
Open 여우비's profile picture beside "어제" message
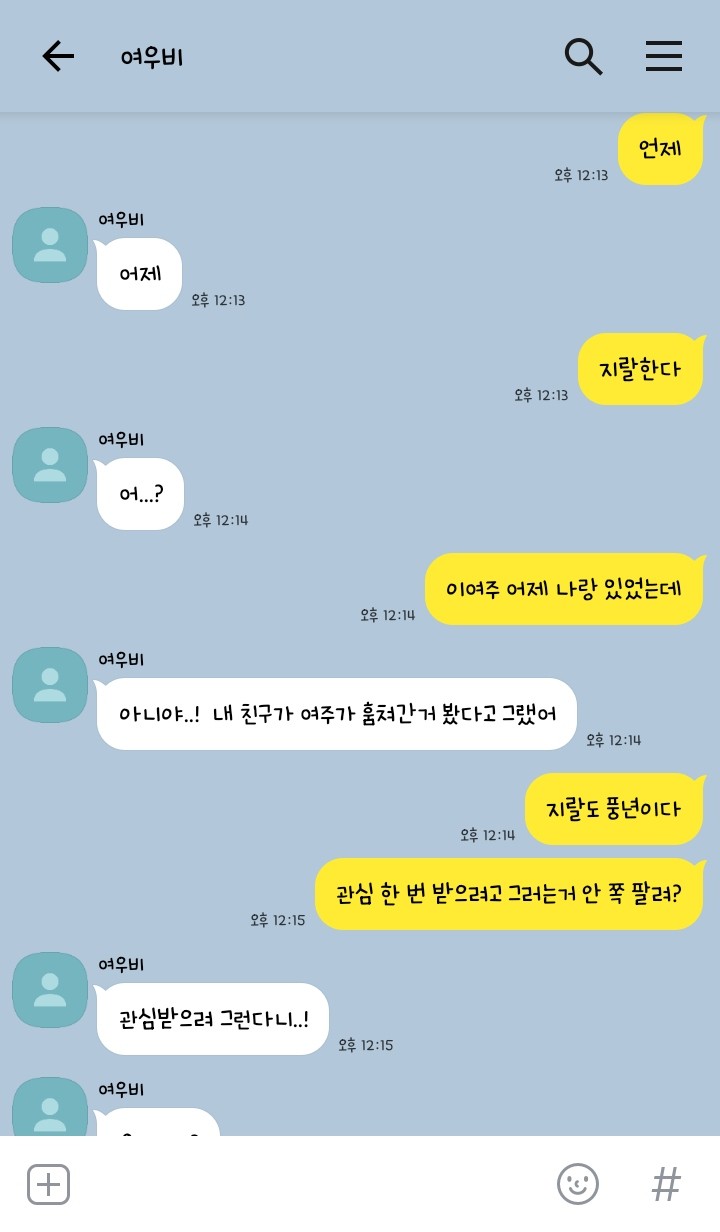[50, 245]
